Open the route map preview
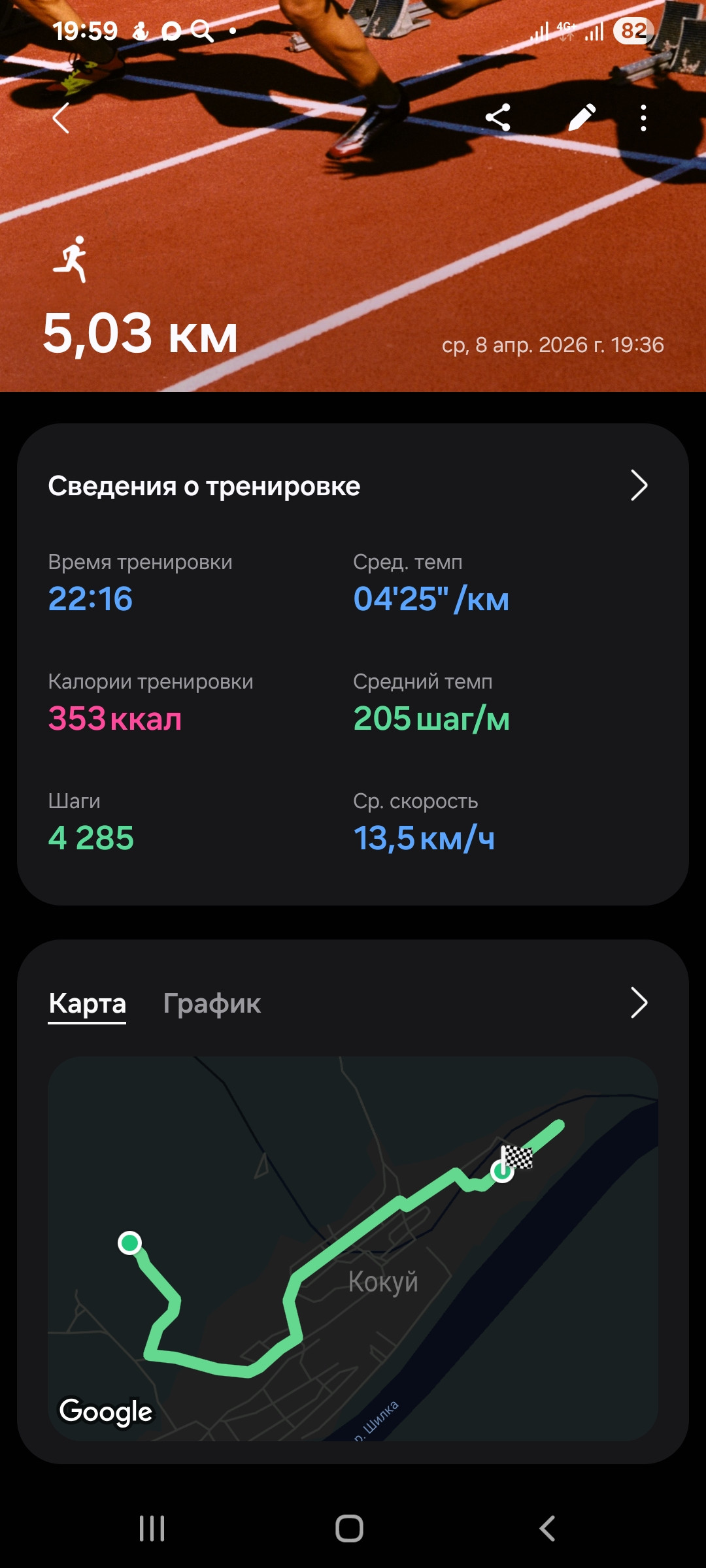This screenshot has width=706, height=1568. coord(353,1249)
